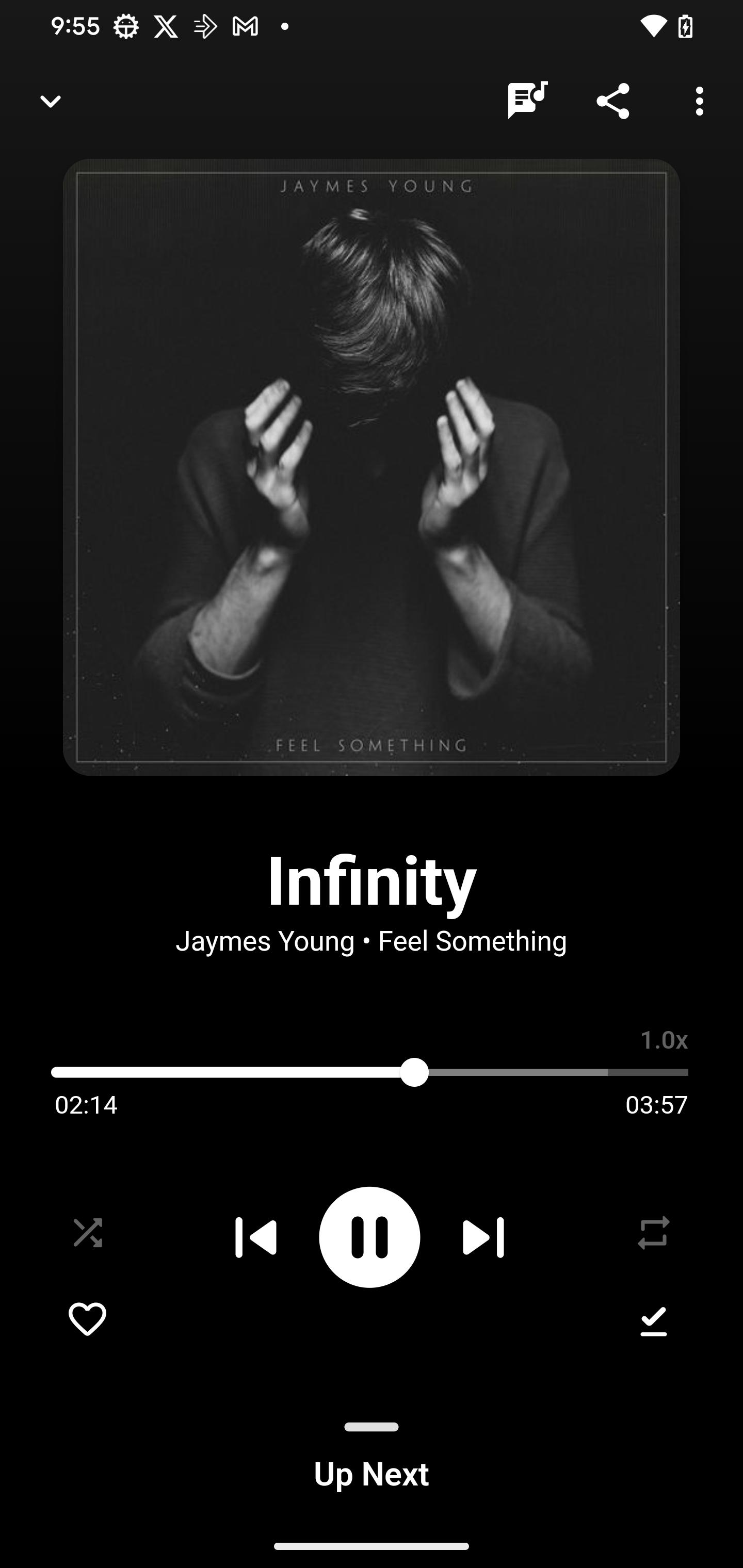Open the lyrics view
This screenshot has width=743, height=1568.
pyautogui.click(x=527, y=101)
